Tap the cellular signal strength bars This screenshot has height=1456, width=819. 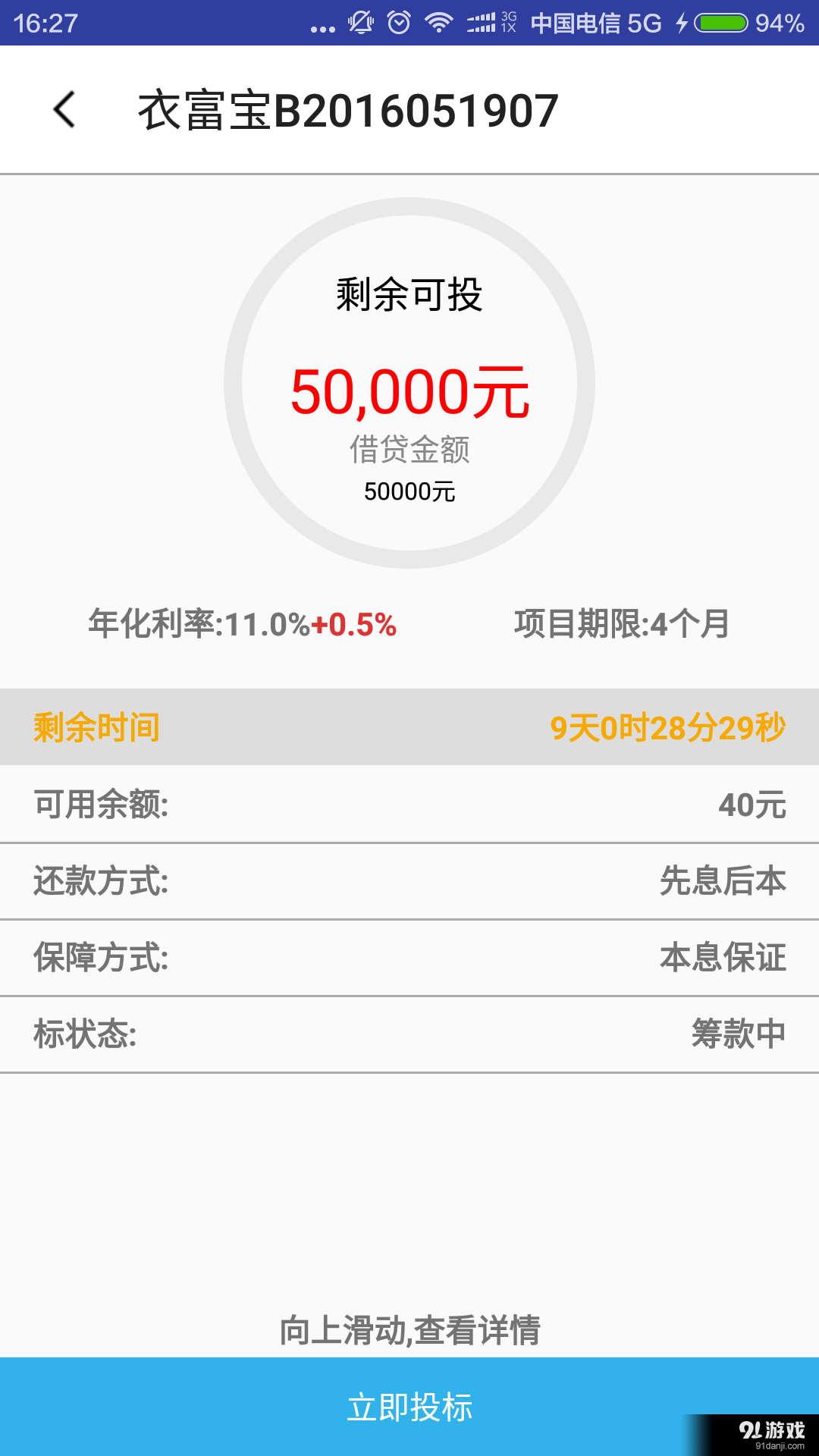tap(481, 23)
